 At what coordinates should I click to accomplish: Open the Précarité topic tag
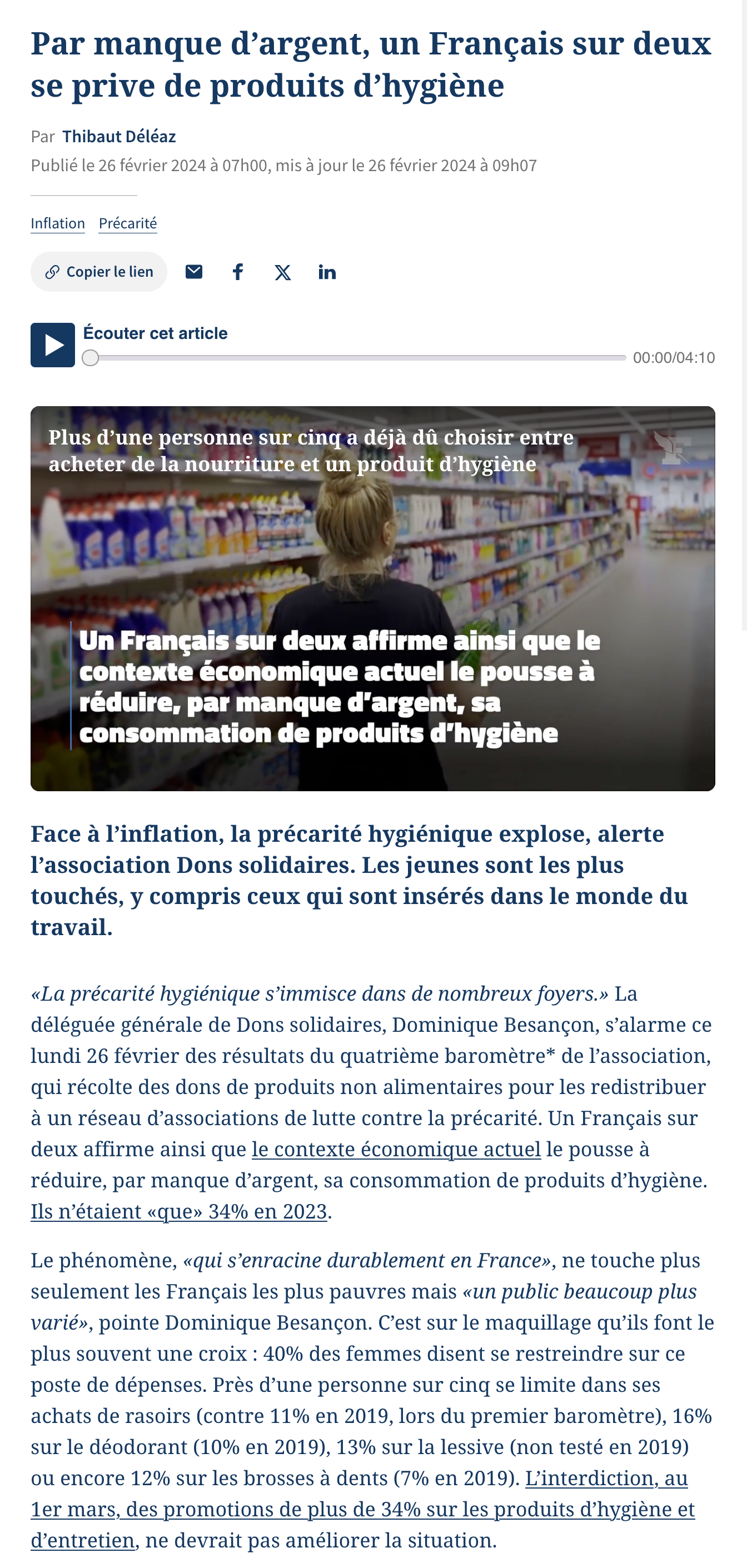(128, 223)
